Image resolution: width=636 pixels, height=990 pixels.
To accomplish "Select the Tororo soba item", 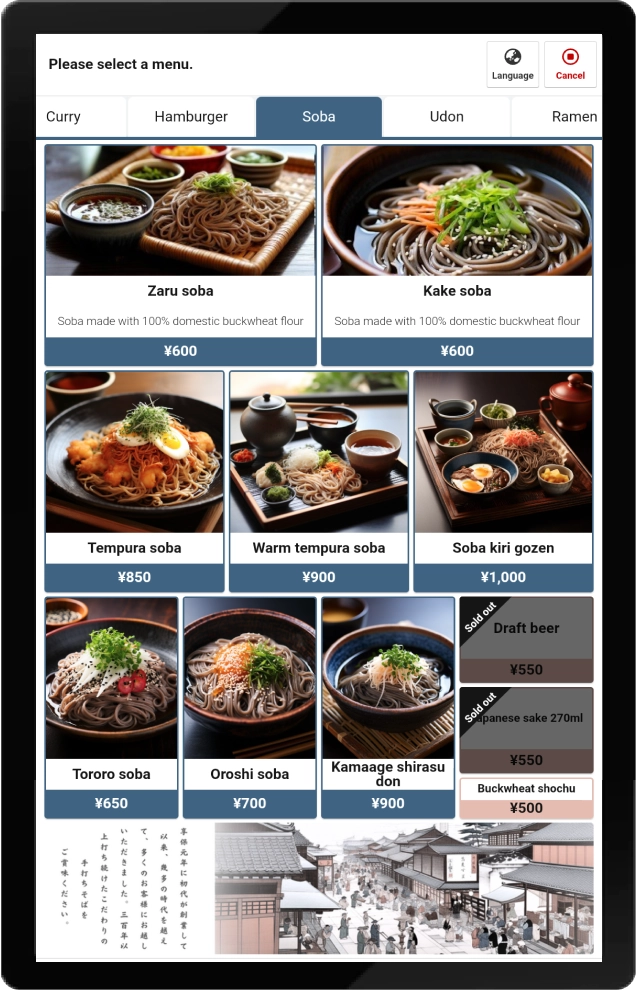I will (111, 707).
